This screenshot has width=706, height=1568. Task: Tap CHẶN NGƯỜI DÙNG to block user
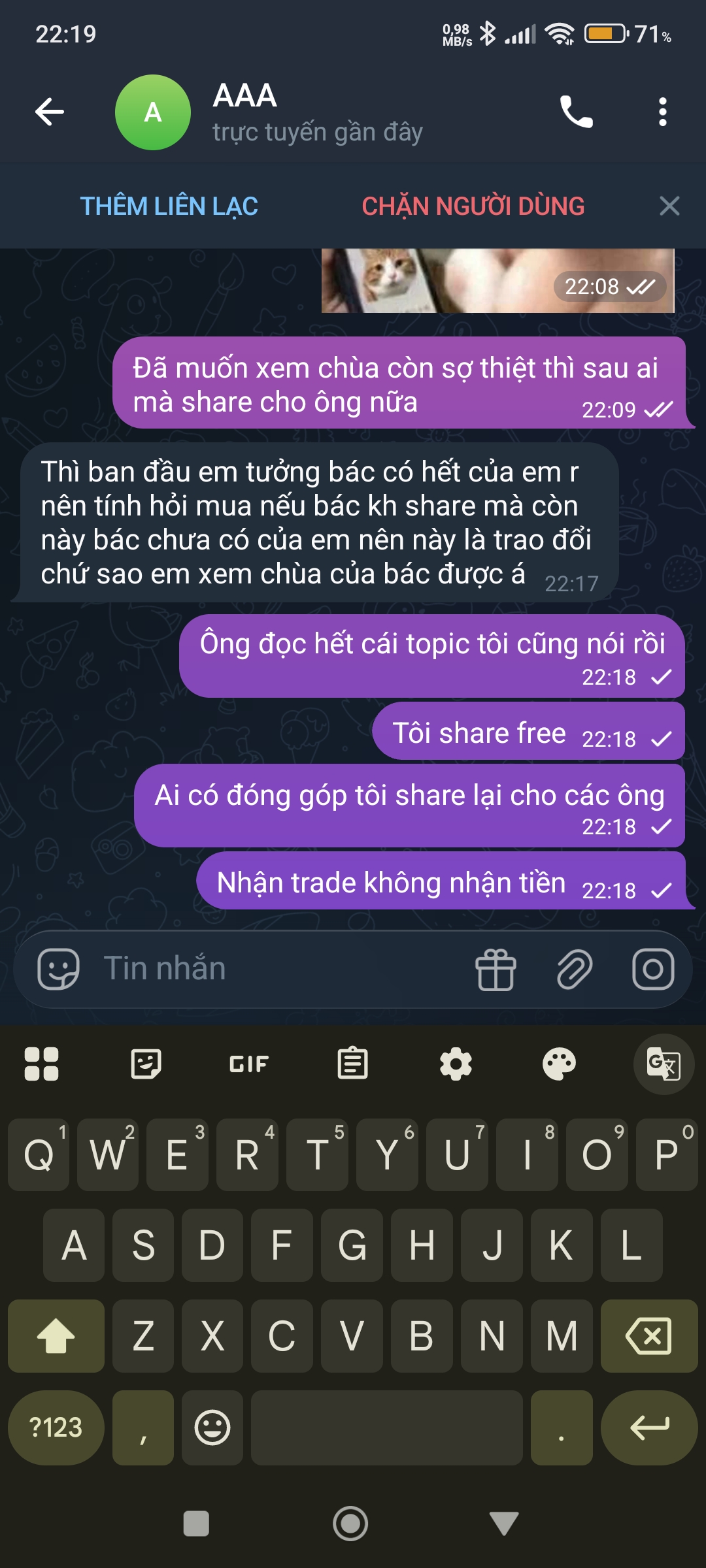473,206
